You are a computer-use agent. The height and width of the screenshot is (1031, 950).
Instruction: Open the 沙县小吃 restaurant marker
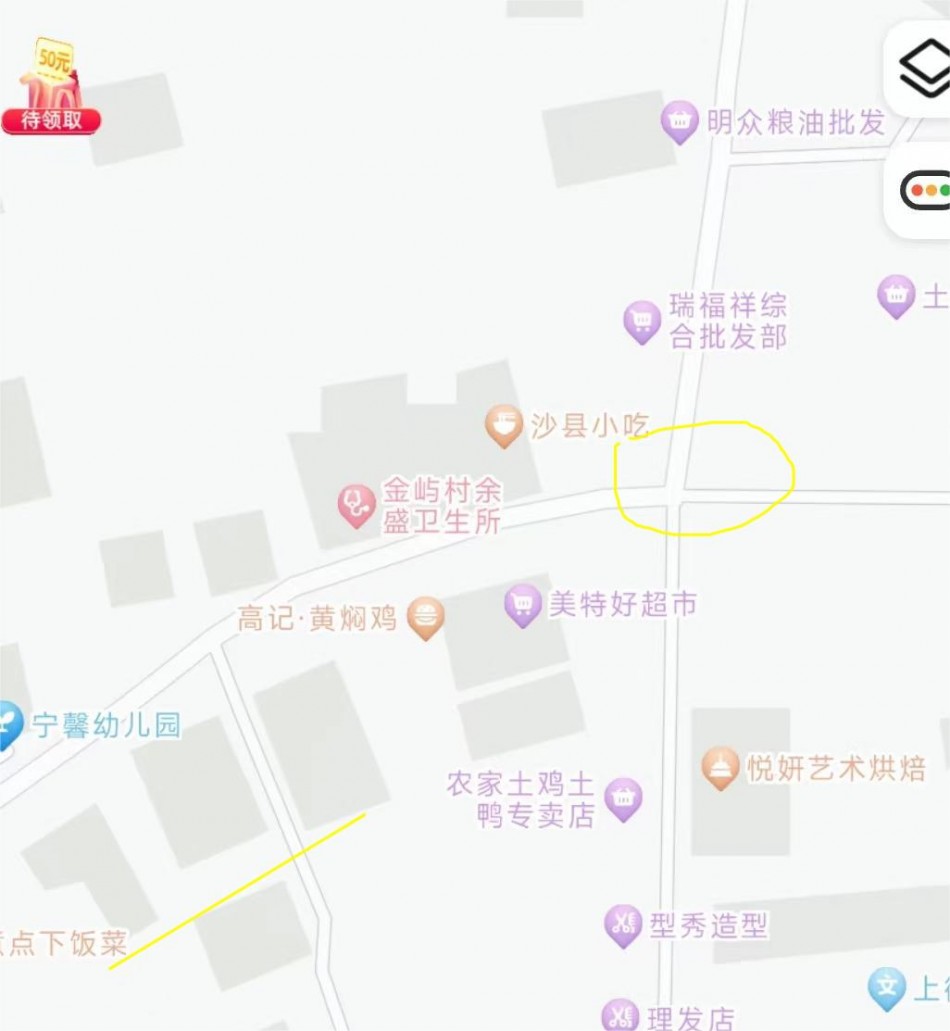pos(504,426)
